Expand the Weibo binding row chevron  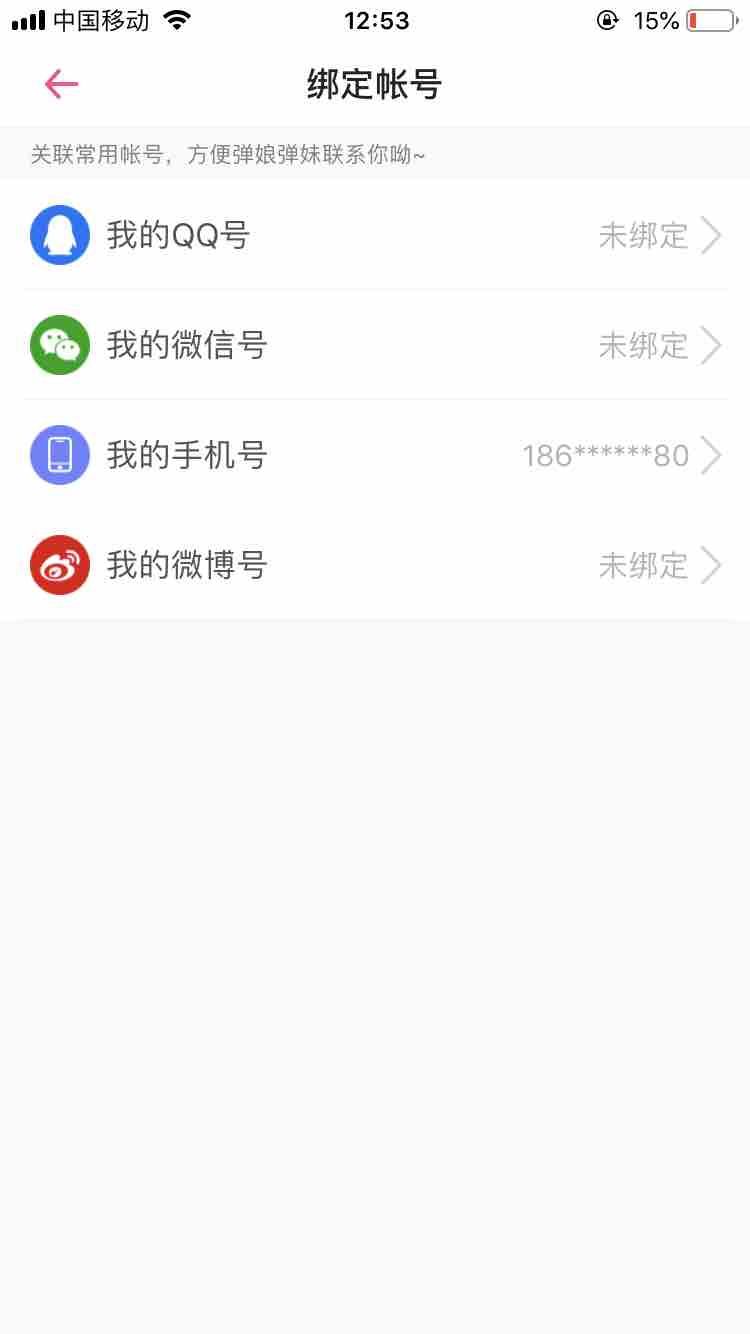click(x=712, y=565)
